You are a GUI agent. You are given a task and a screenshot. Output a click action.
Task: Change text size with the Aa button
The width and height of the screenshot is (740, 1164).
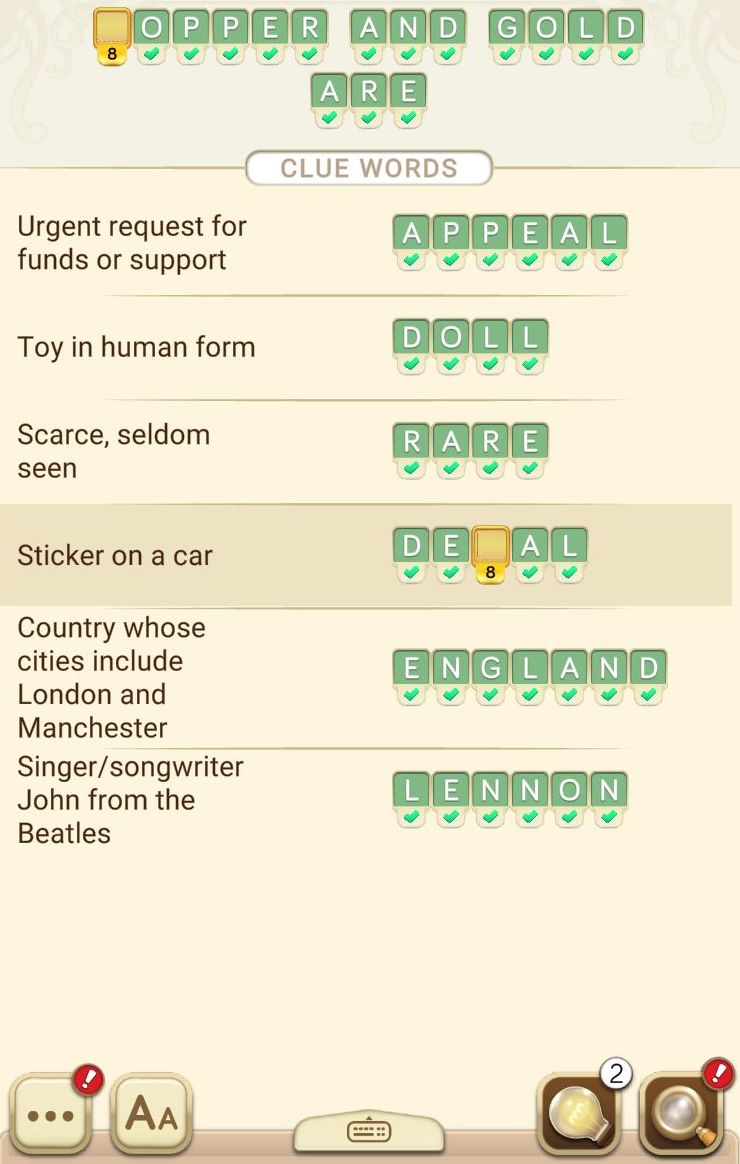(151, 1114)
